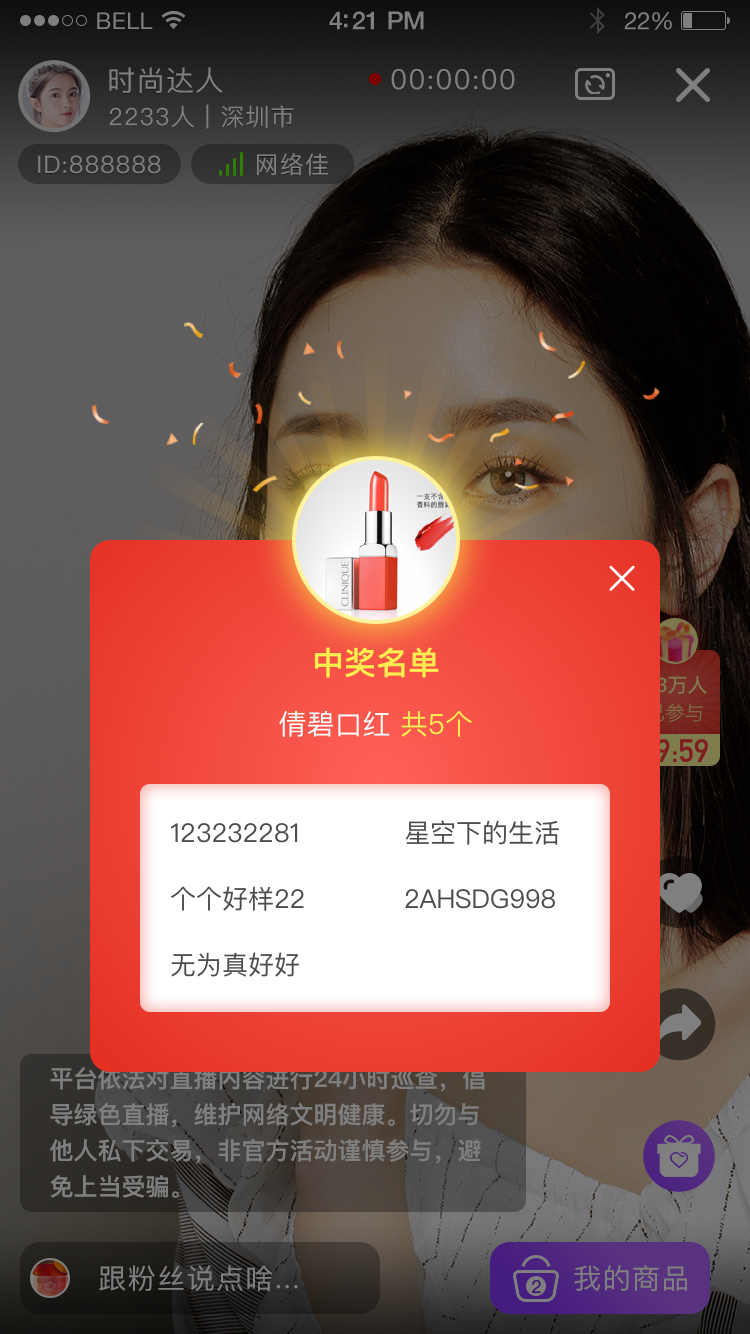Close the 中奖名单 winners popup
The width and height of the screenshot is (750, 1334).
coord(622,578)
